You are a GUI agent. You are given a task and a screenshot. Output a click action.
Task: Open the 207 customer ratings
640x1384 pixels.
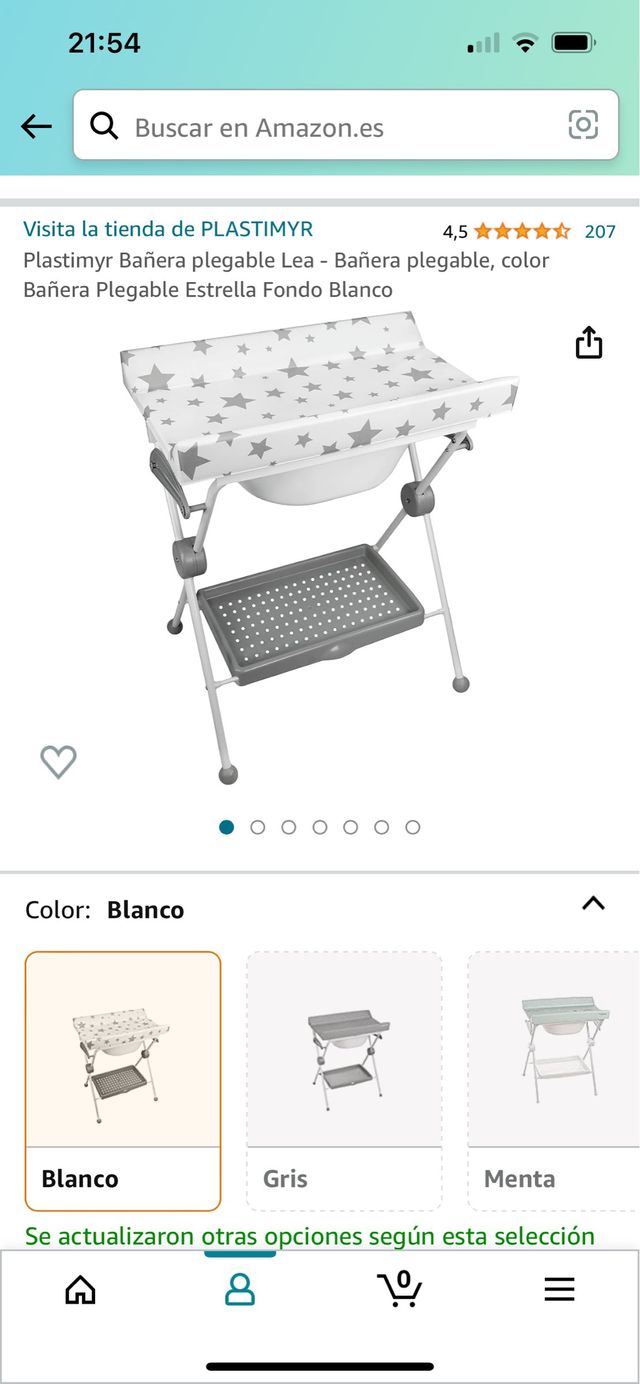[600, 232]
